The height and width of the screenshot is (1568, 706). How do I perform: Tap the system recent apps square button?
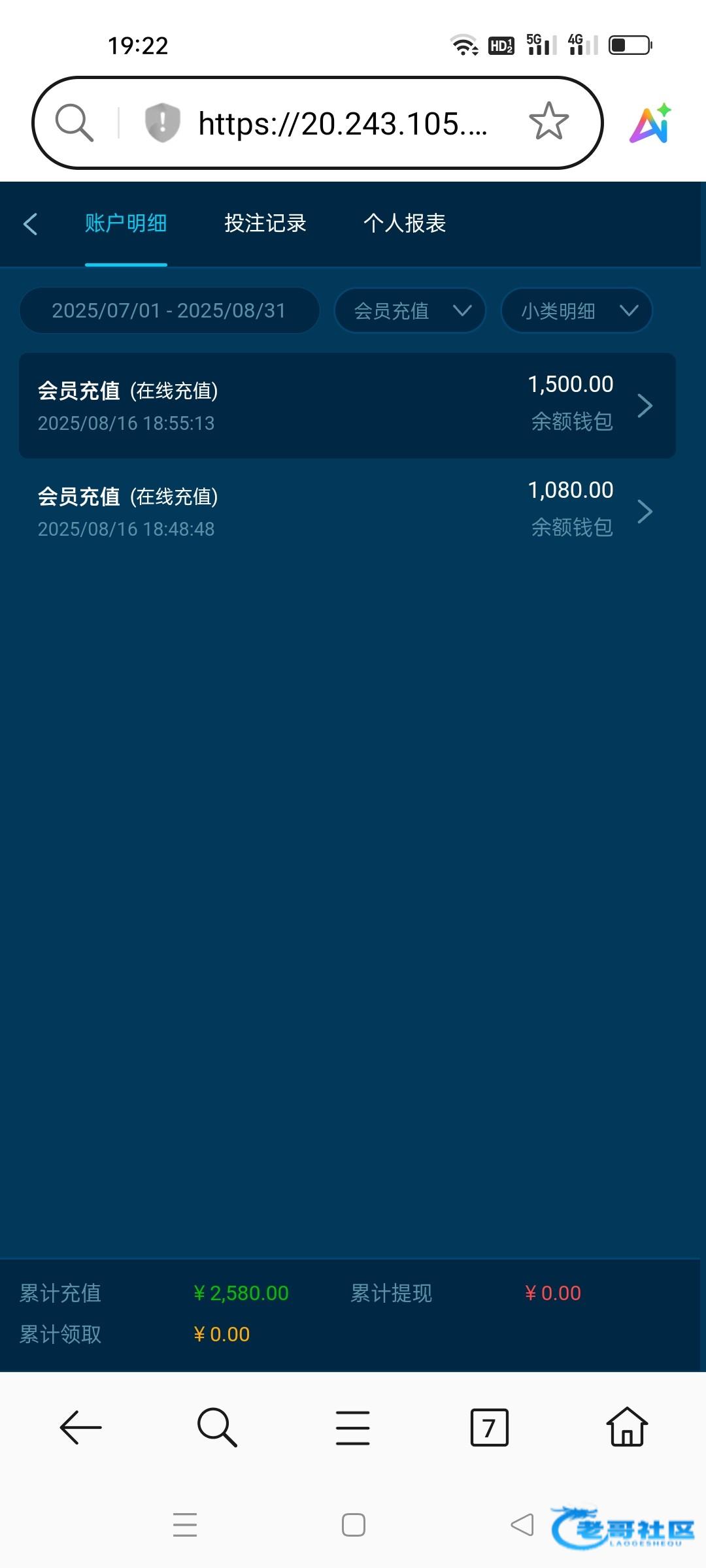tap(354, 1525)
